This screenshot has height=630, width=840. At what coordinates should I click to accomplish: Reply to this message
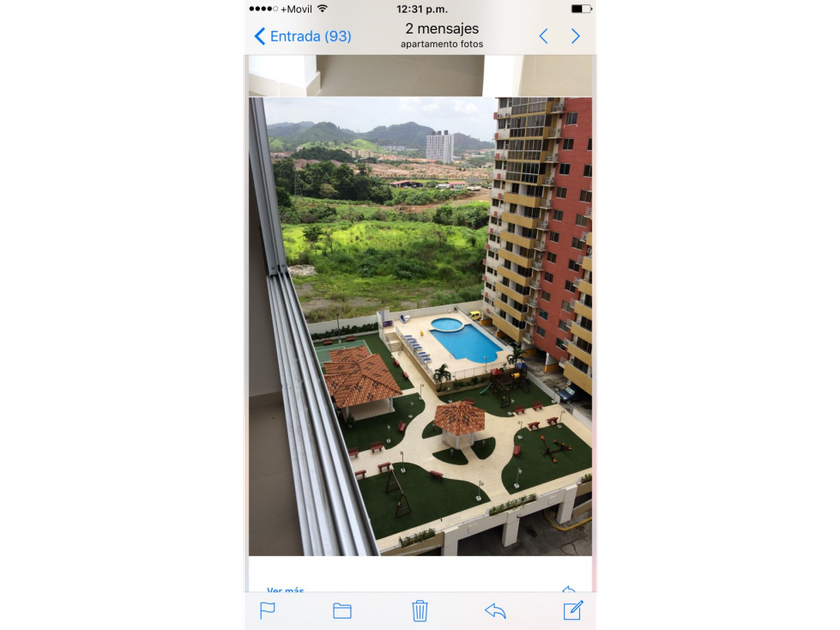click(495, 610)
